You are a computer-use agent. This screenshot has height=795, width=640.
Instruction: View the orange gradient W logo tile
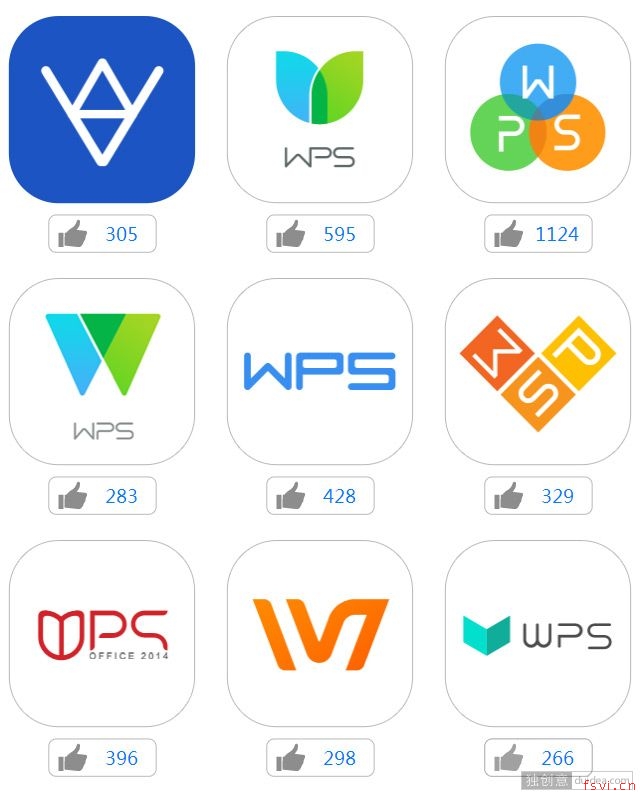(x=320, y=634)
